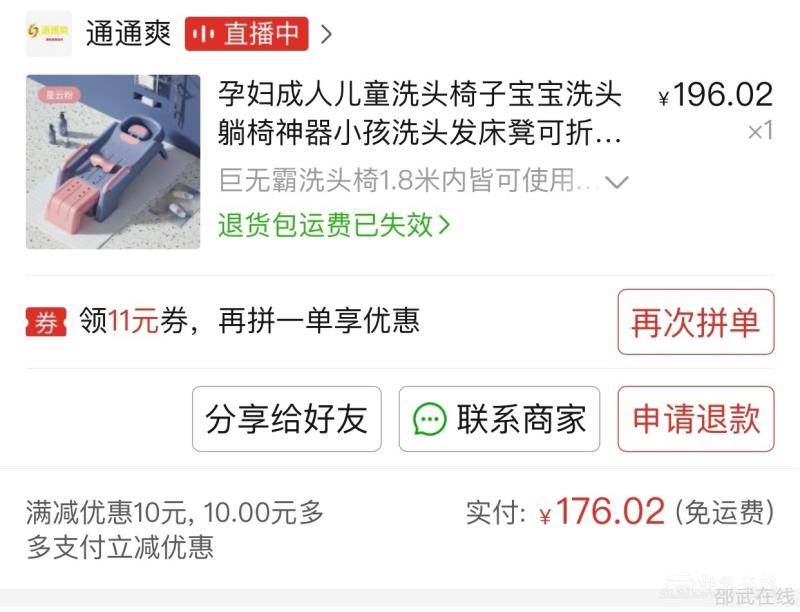Image resolution: width=800 pixels, height=612 pixels.
Task: Expand the 巨无霸洗头椅 spec details
Action: tap(617, 182)
